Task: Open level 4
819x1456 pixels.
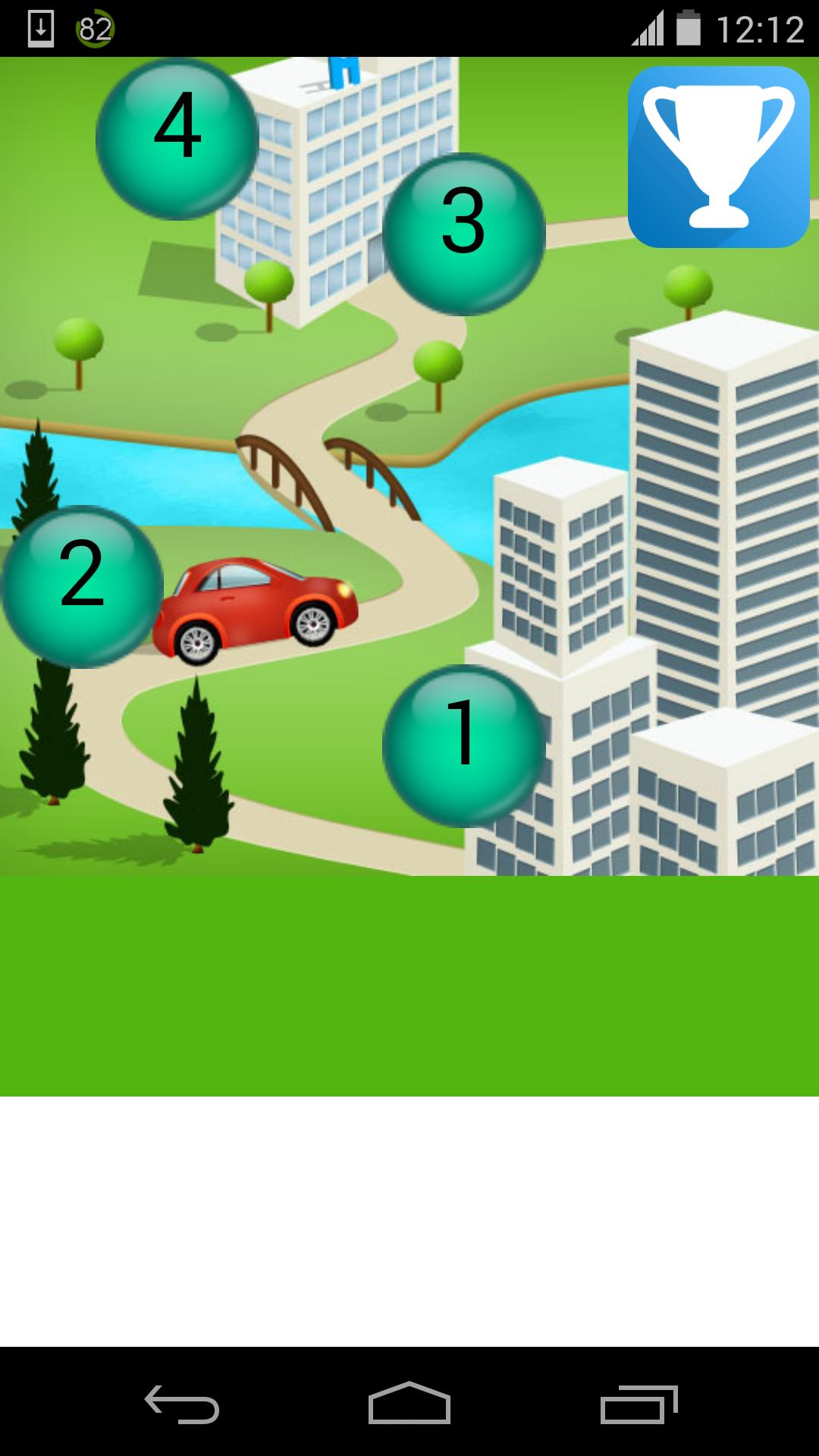Action: 177,139
